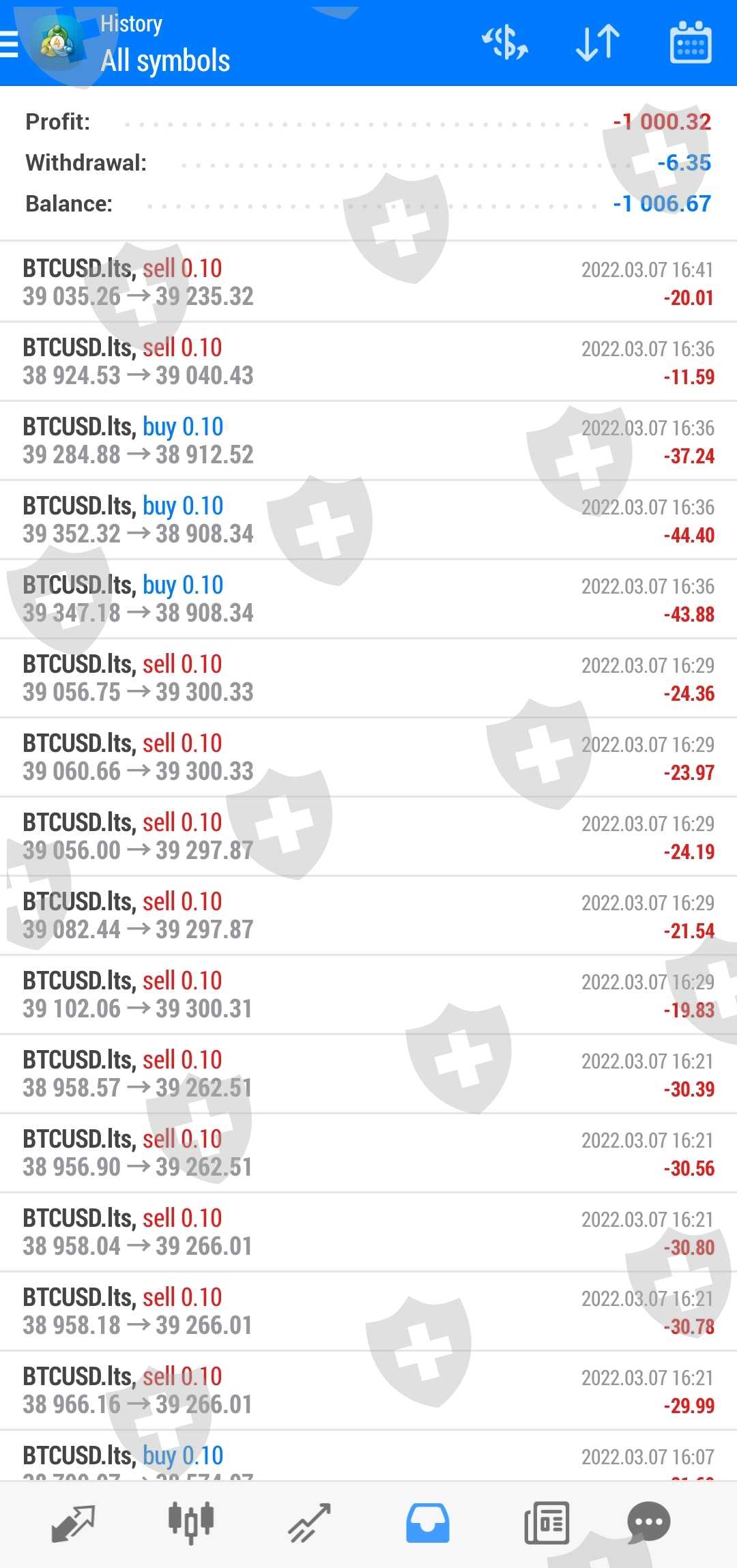Image resolution: width=737 pixels, height=1568 pixels.
Task: Select the History tab
Action: point(428,1523)
